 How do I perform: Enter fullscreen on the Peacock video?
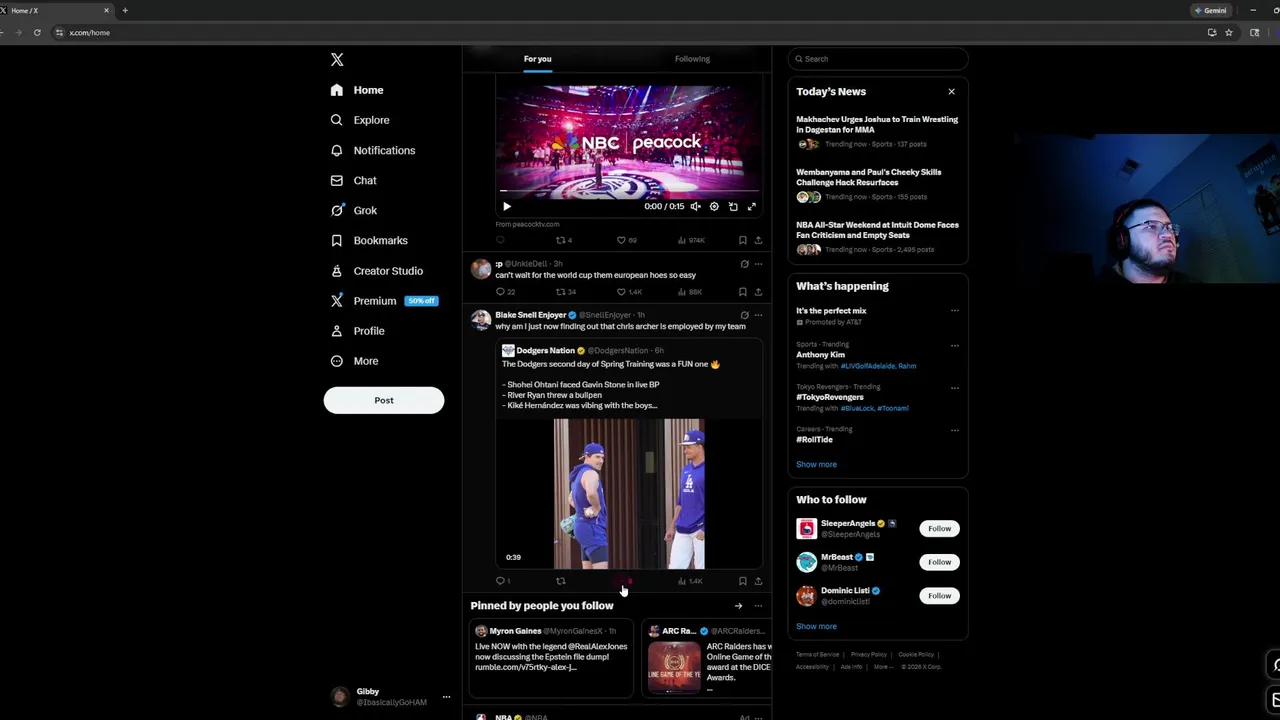click(x=752, y=207)
